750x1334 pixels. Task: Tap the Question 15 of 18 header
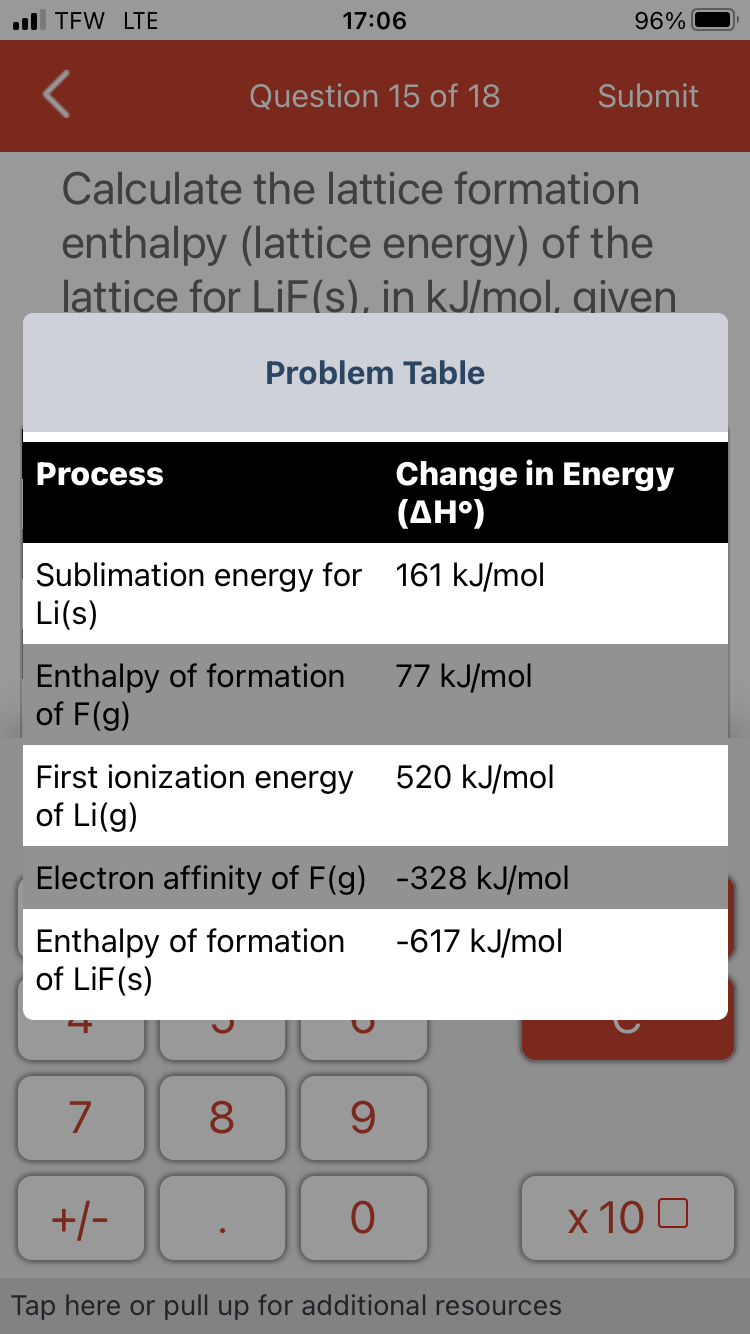(374, 96)
